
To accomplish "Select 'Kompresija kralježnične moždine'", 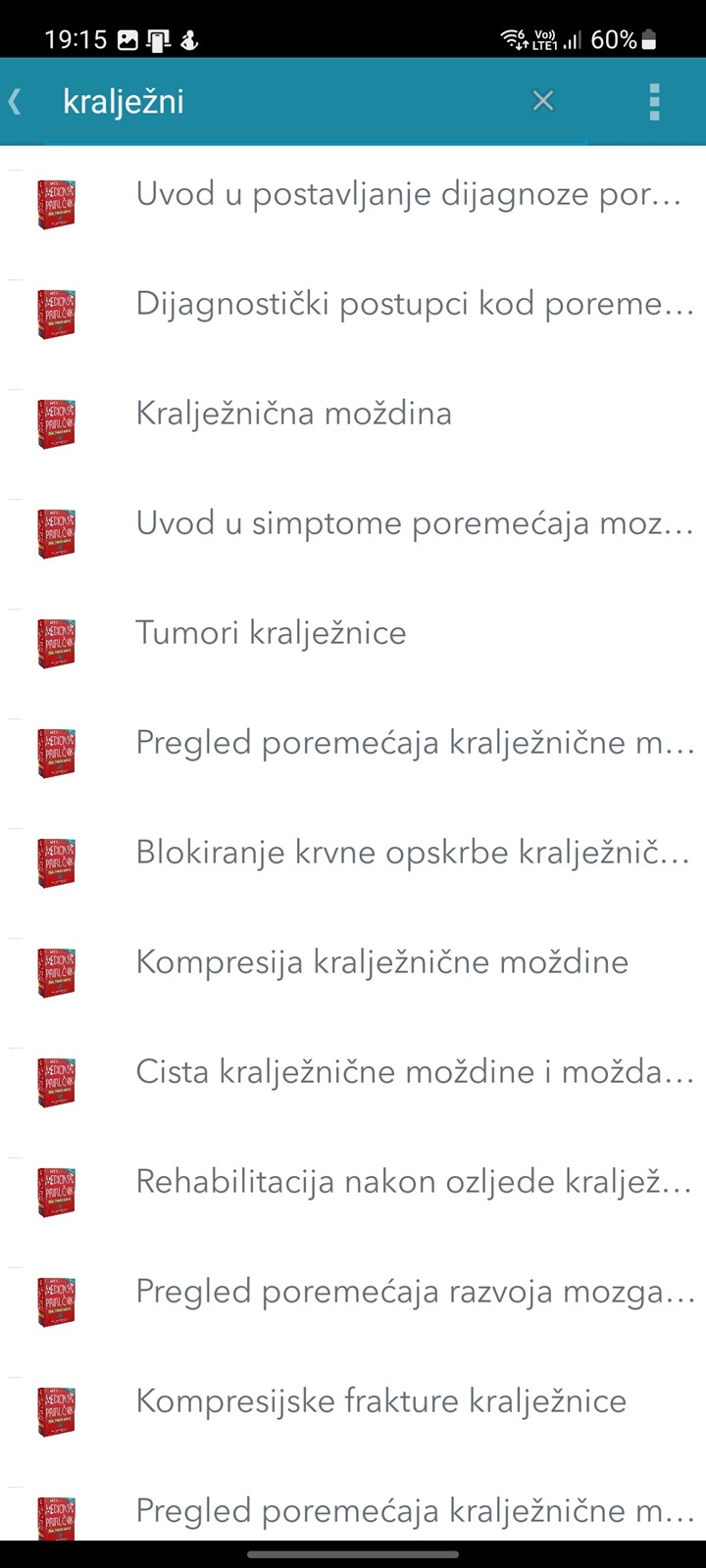I will pyautogui.click(x=353, y=962).
